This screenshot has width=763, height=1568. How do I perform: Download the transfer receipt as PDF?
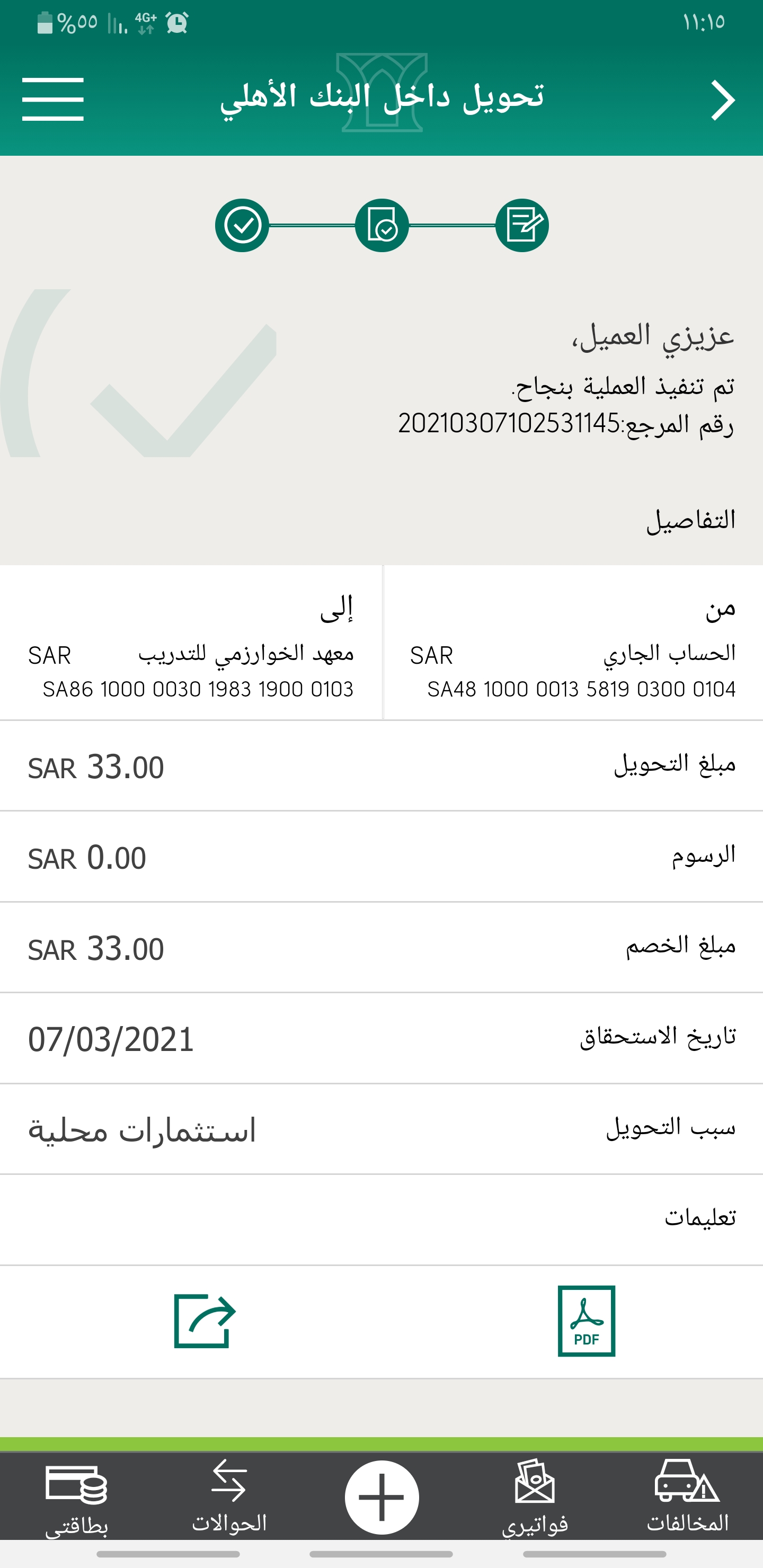pyautogui.click(x=586, y=1322)
